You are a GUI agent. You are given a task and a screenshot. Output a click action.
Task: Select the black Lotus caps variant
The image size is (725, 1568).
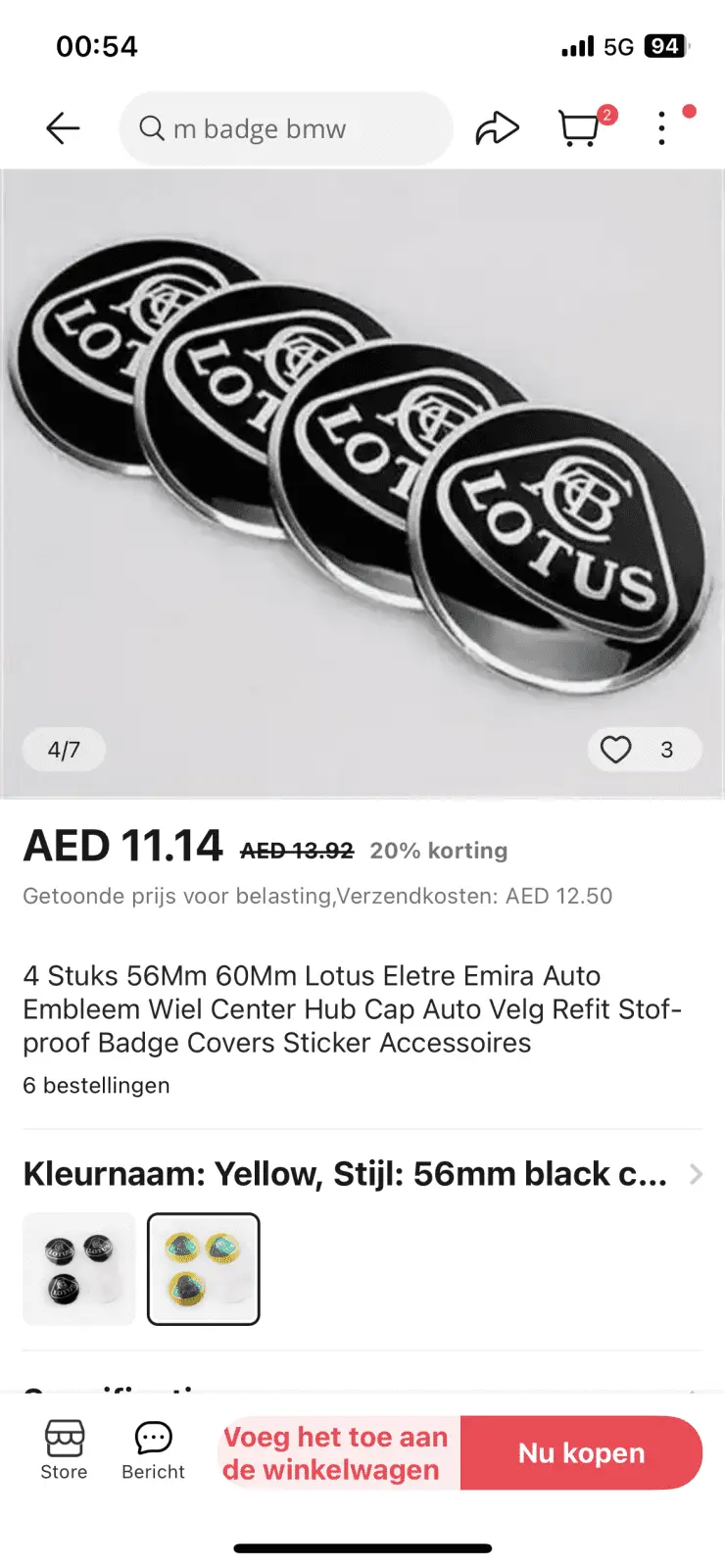79,1269
